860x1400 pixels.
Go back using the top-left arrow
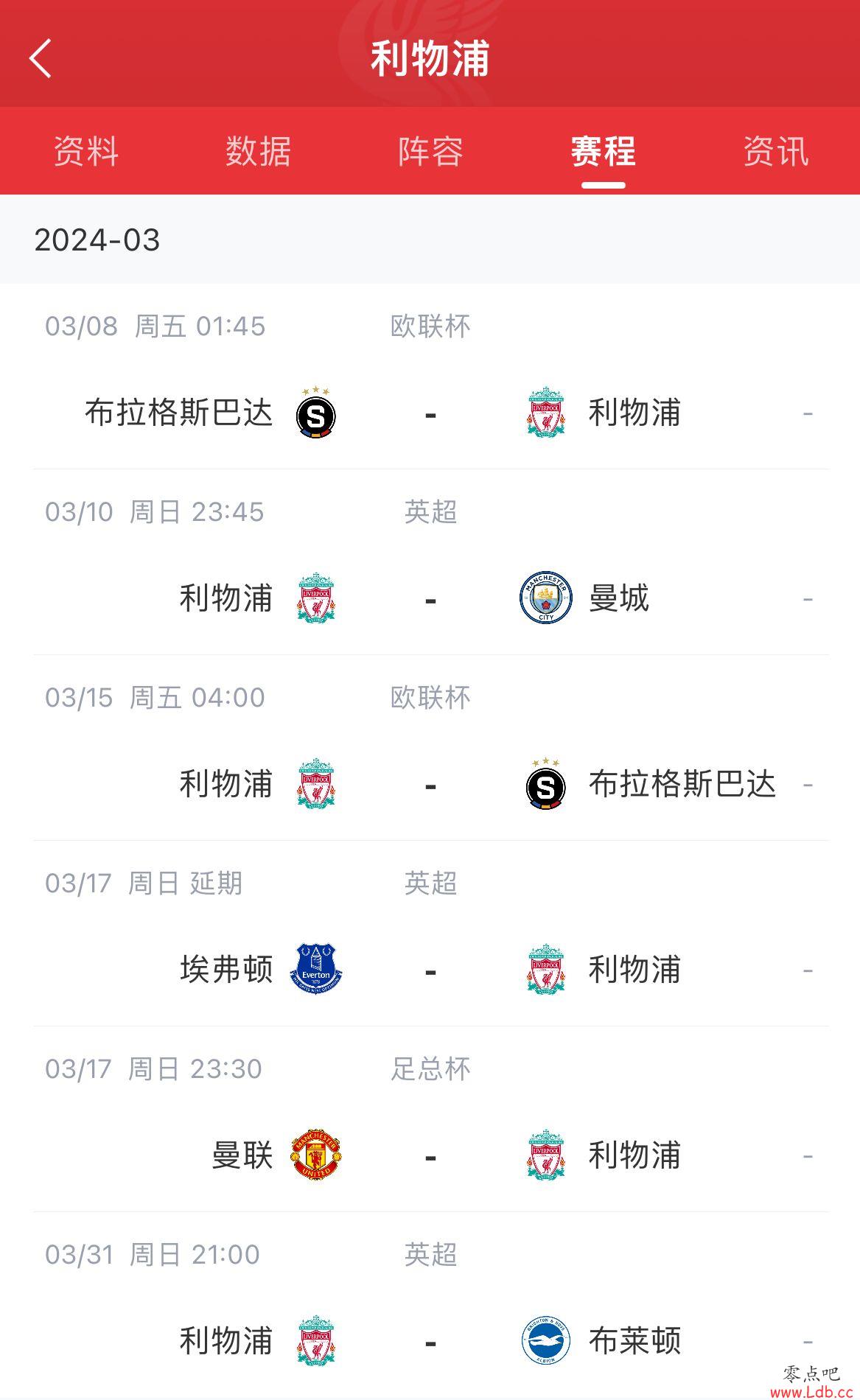(x=41, y=58)
